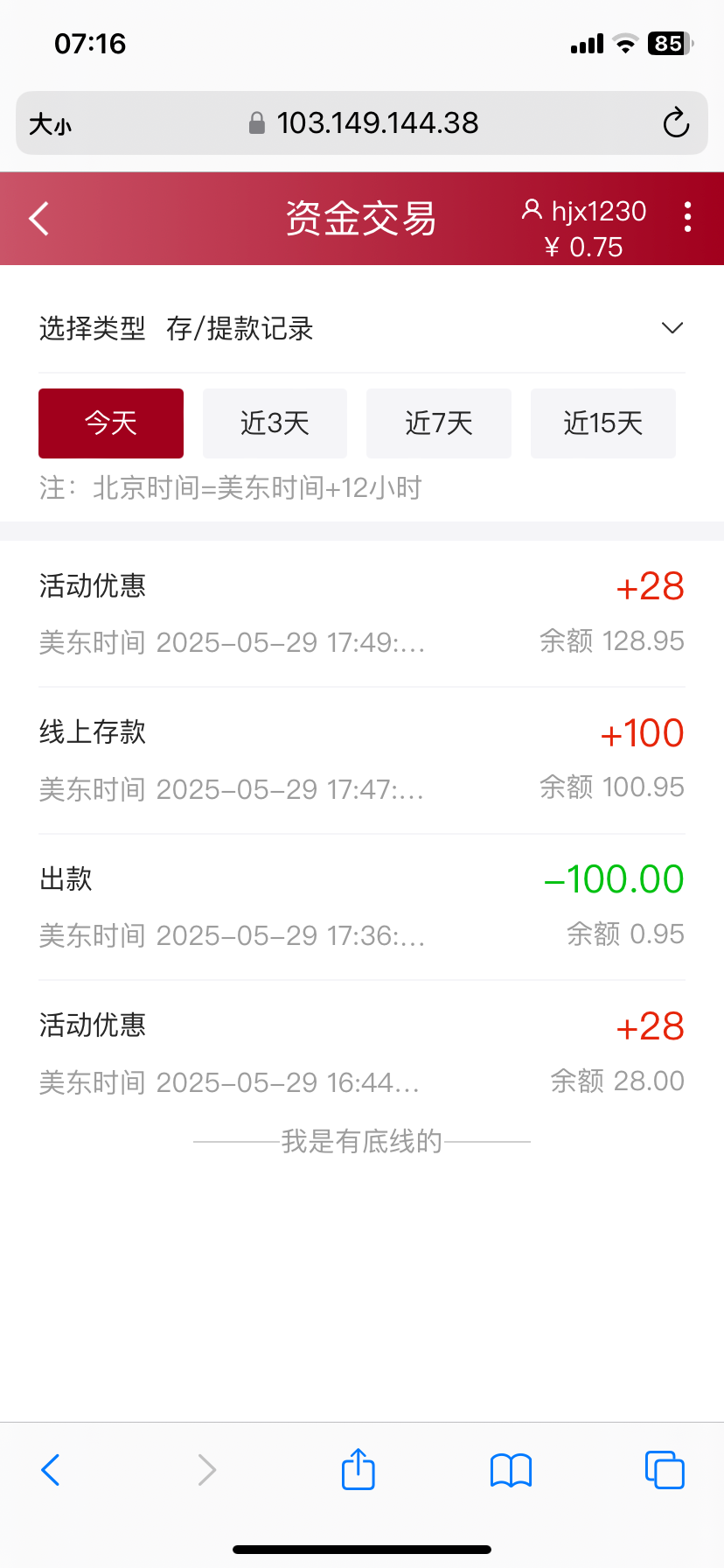
Task: Expand the 选择类型 dropdown
Action: pos(672,328)
